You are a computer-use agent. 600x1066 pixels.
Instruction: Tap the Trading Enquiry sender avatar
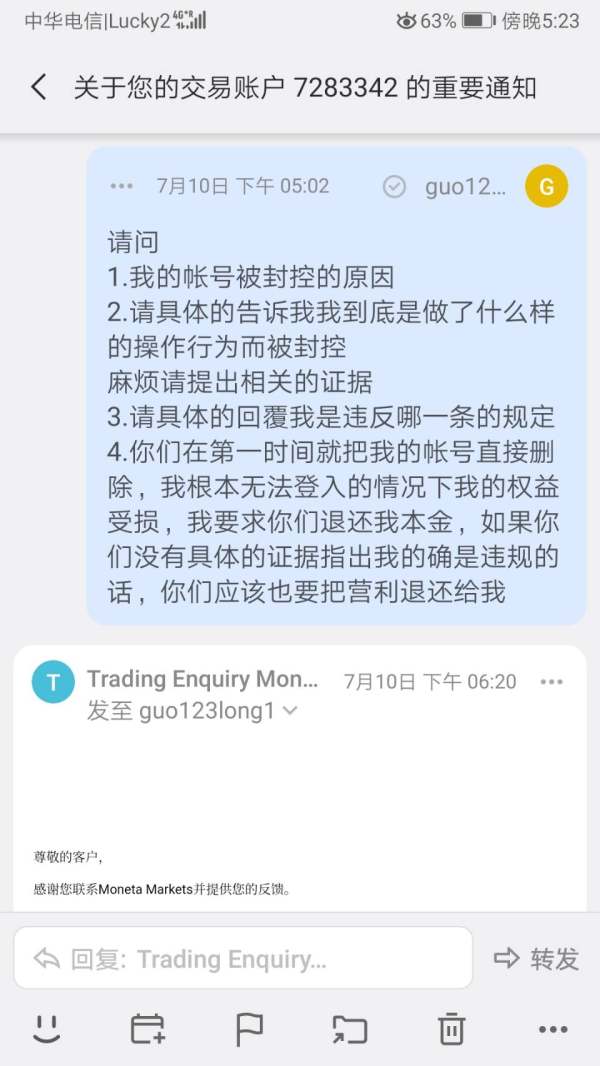53,681
